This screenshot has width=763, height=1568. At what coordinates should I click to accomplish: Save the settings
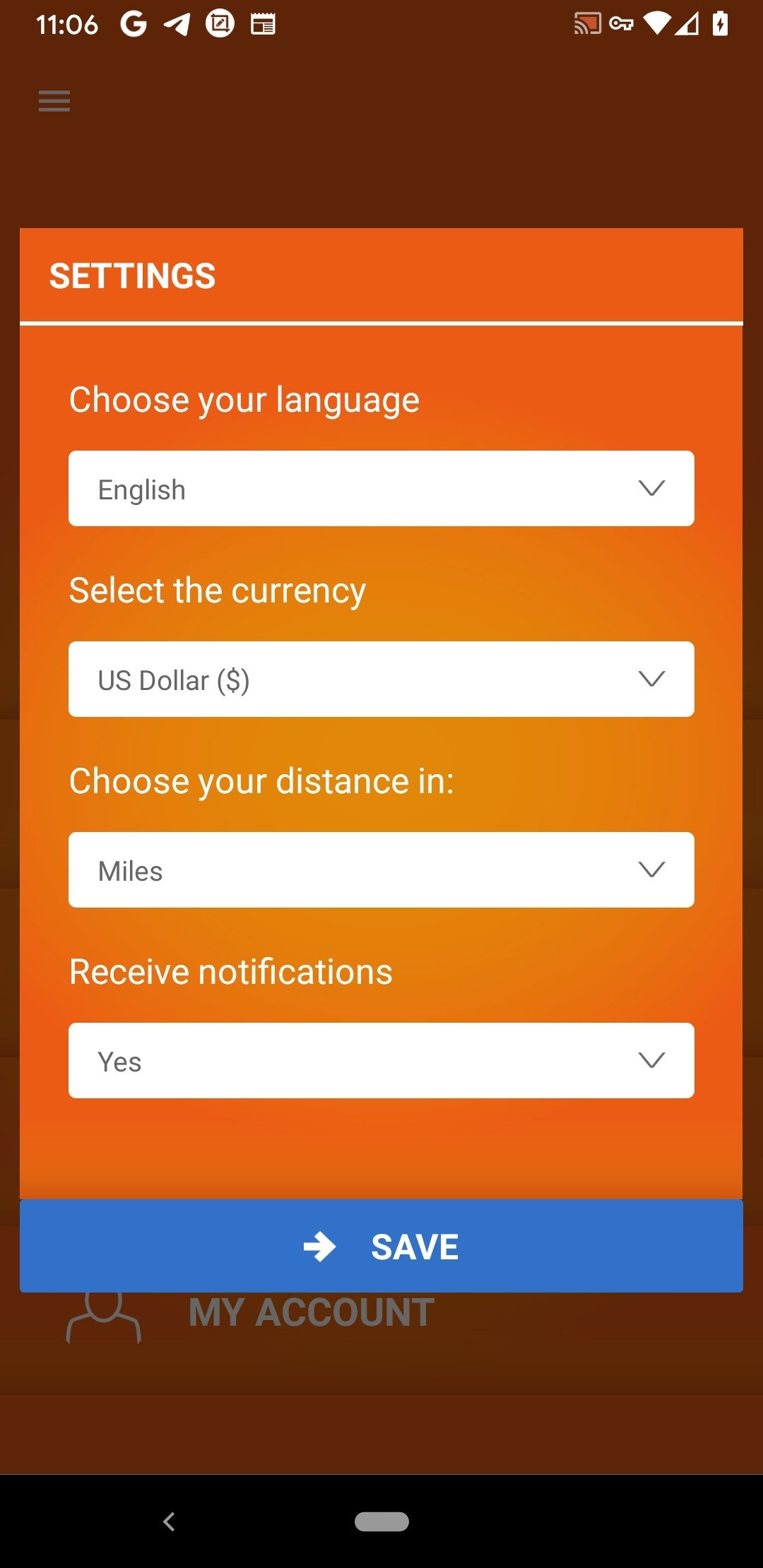[381, 1246]
